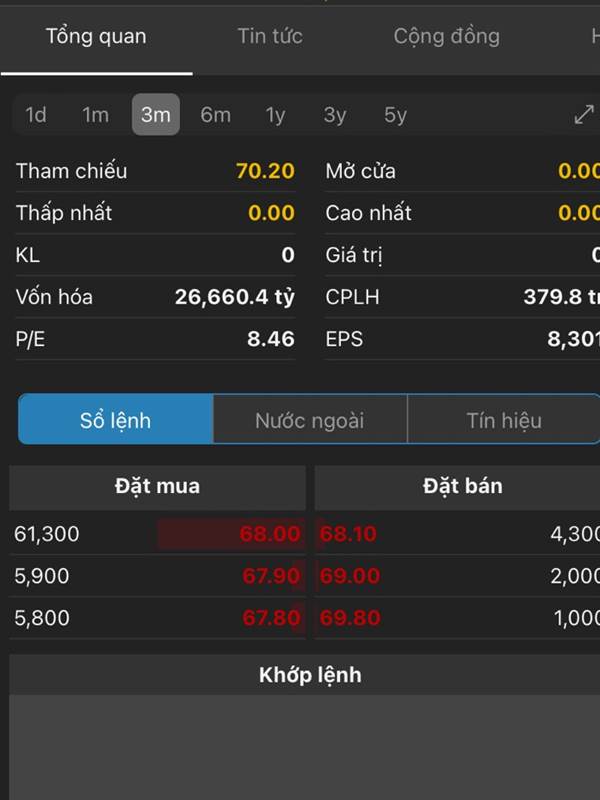Show the 1y chart range
600x800 pixels.
[275, 115]
